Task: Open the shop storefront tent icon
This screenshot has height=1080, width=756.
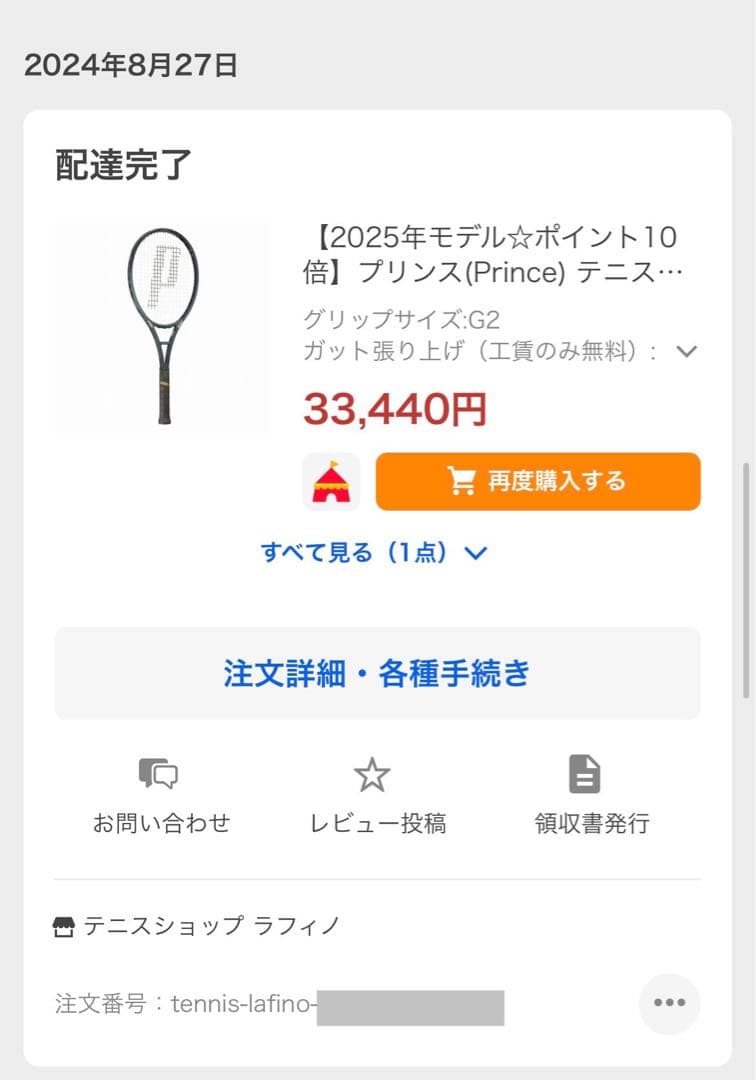Action: (331, 481)
